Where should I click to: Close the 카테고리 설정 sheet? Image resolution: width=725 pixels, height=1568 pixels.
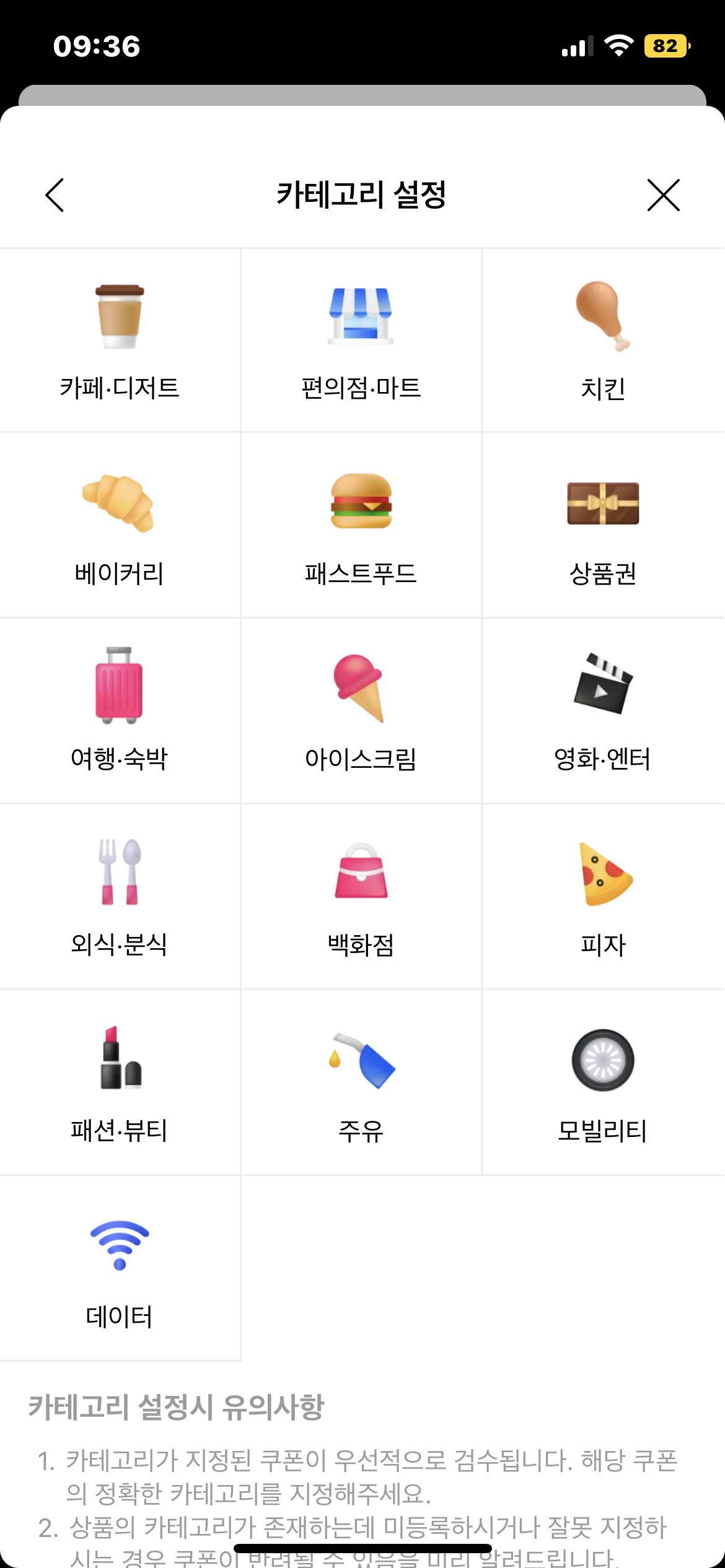pos(663,195)
